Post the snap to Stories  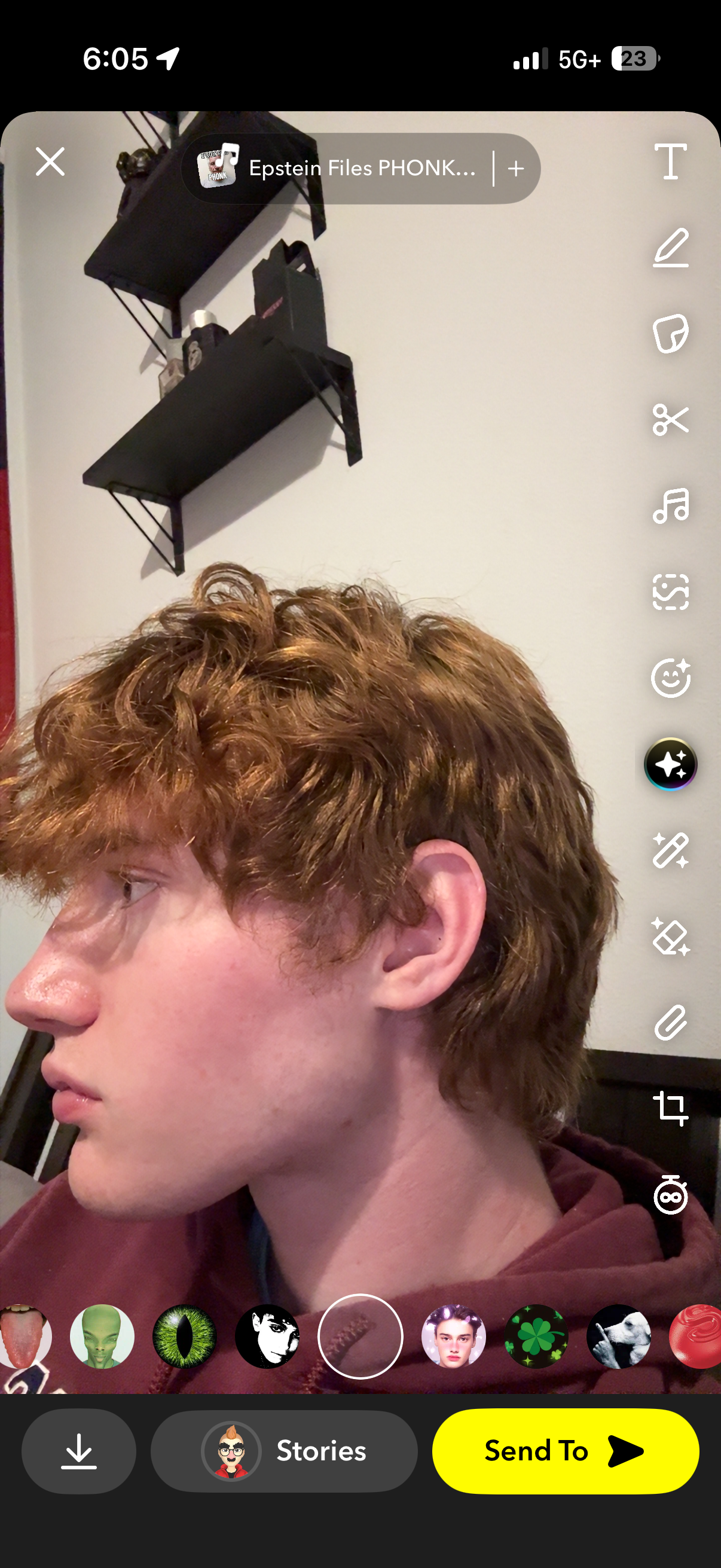[284, 1451]
